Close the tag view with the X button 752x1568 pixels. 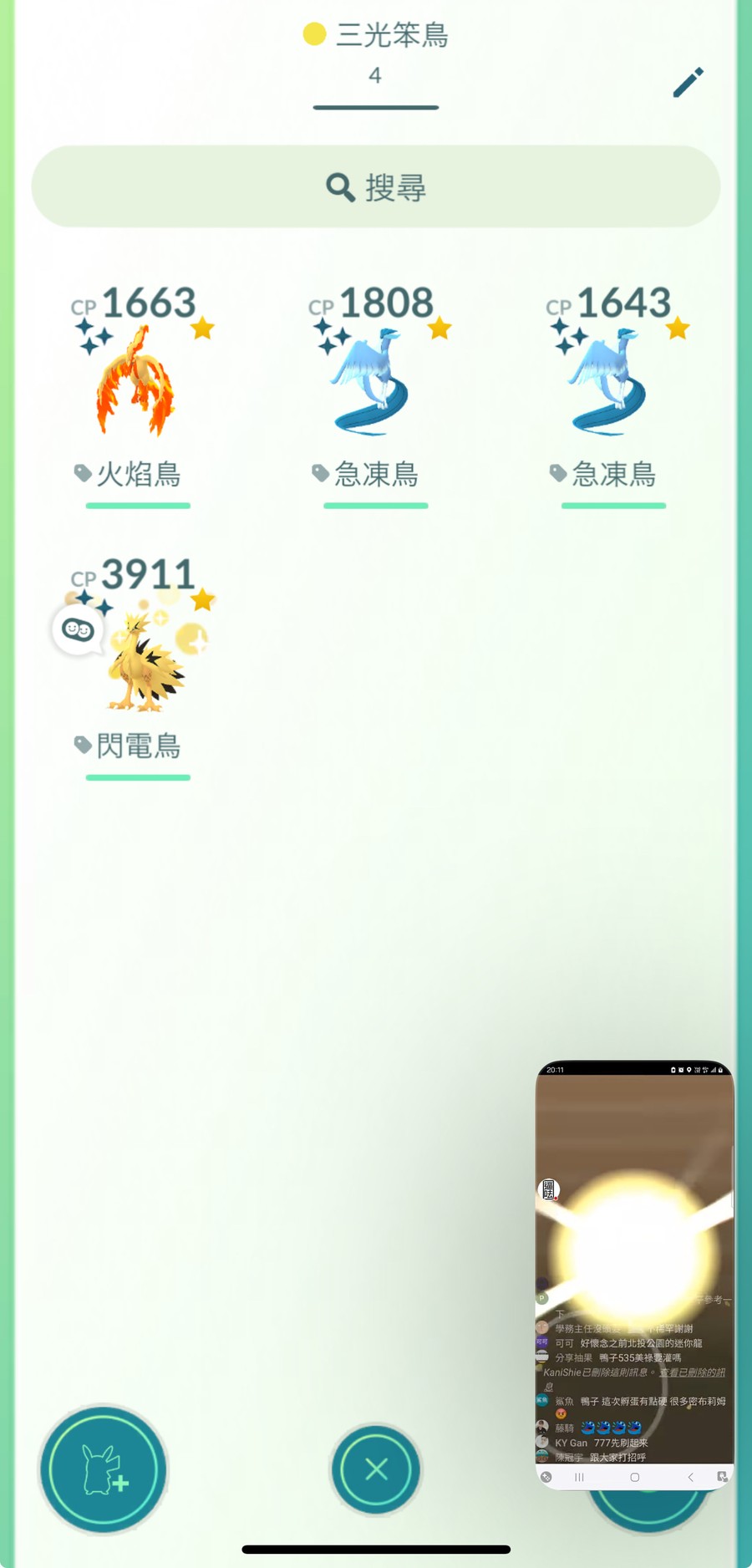[x=376, y=1469]
